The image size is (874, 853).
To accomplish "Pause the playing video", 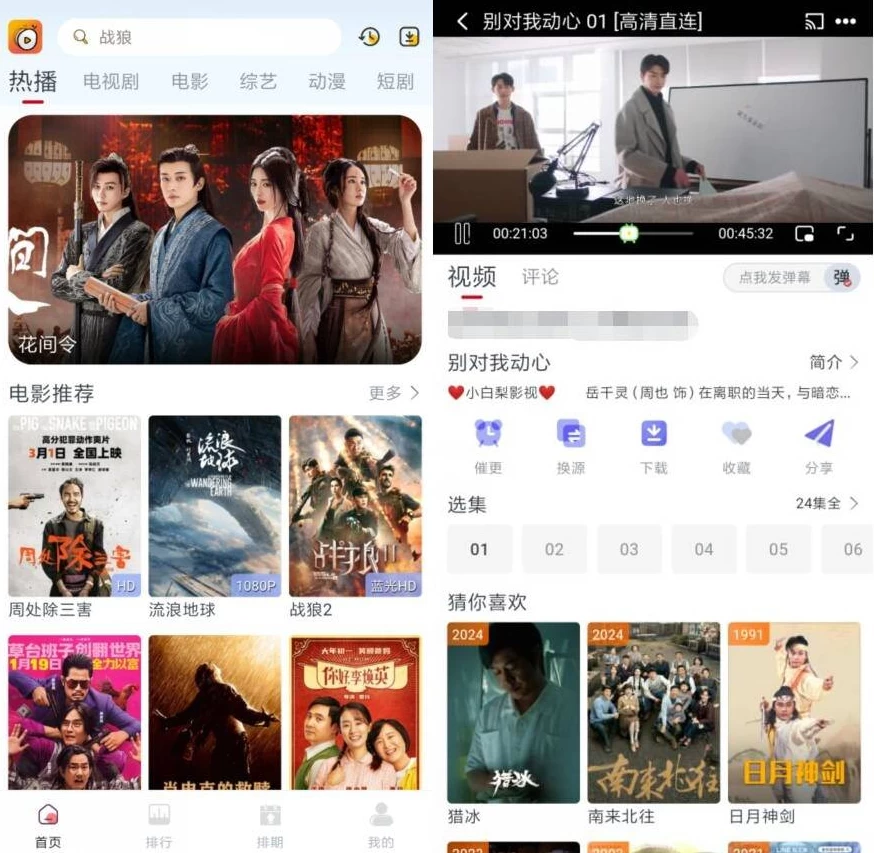I will [462, 233].
